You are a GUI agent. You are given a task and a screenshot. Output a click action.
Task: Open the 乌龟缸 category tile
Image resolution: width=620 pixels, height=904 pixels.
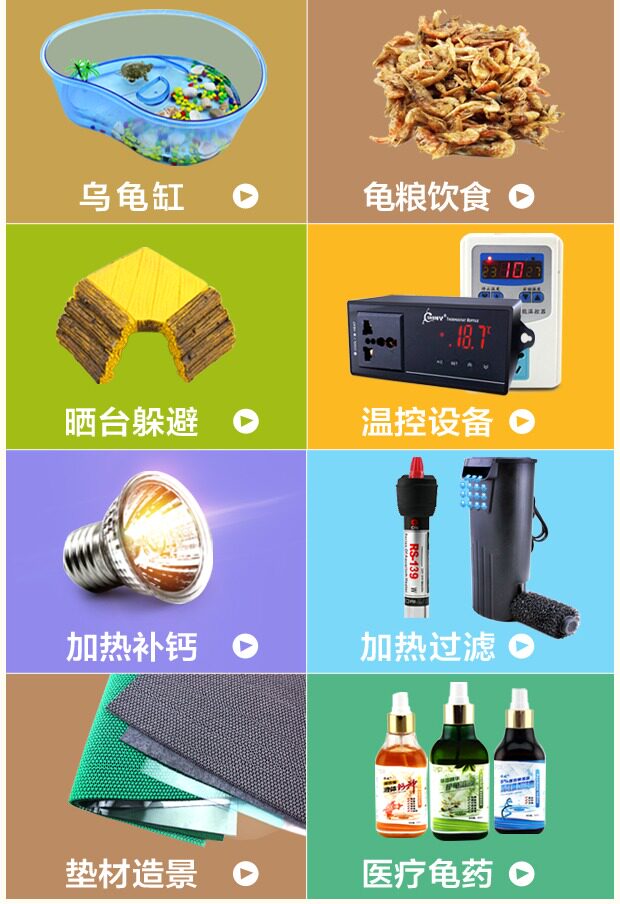[156, 111]
